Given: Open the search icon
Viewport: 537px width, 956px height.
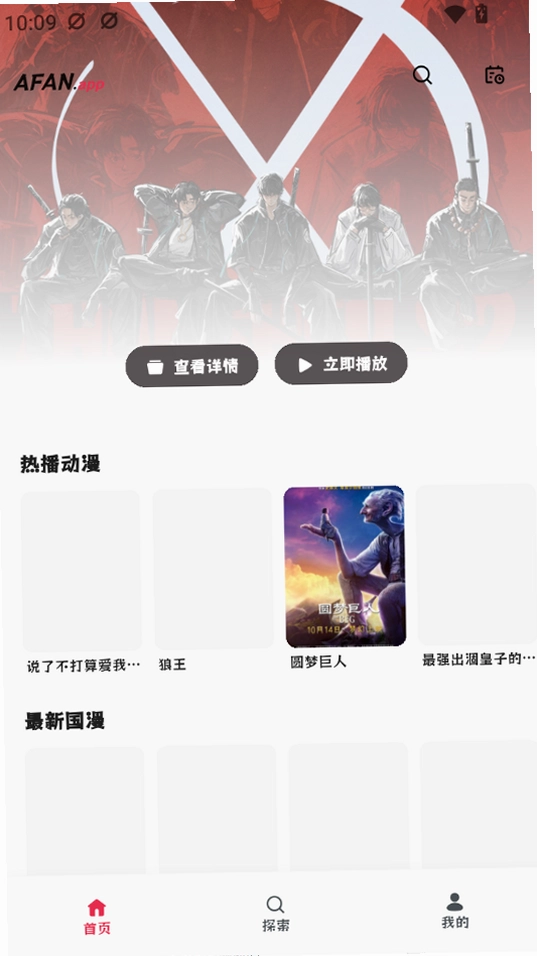Looking at the screenshot, I should tap(422, 76).
